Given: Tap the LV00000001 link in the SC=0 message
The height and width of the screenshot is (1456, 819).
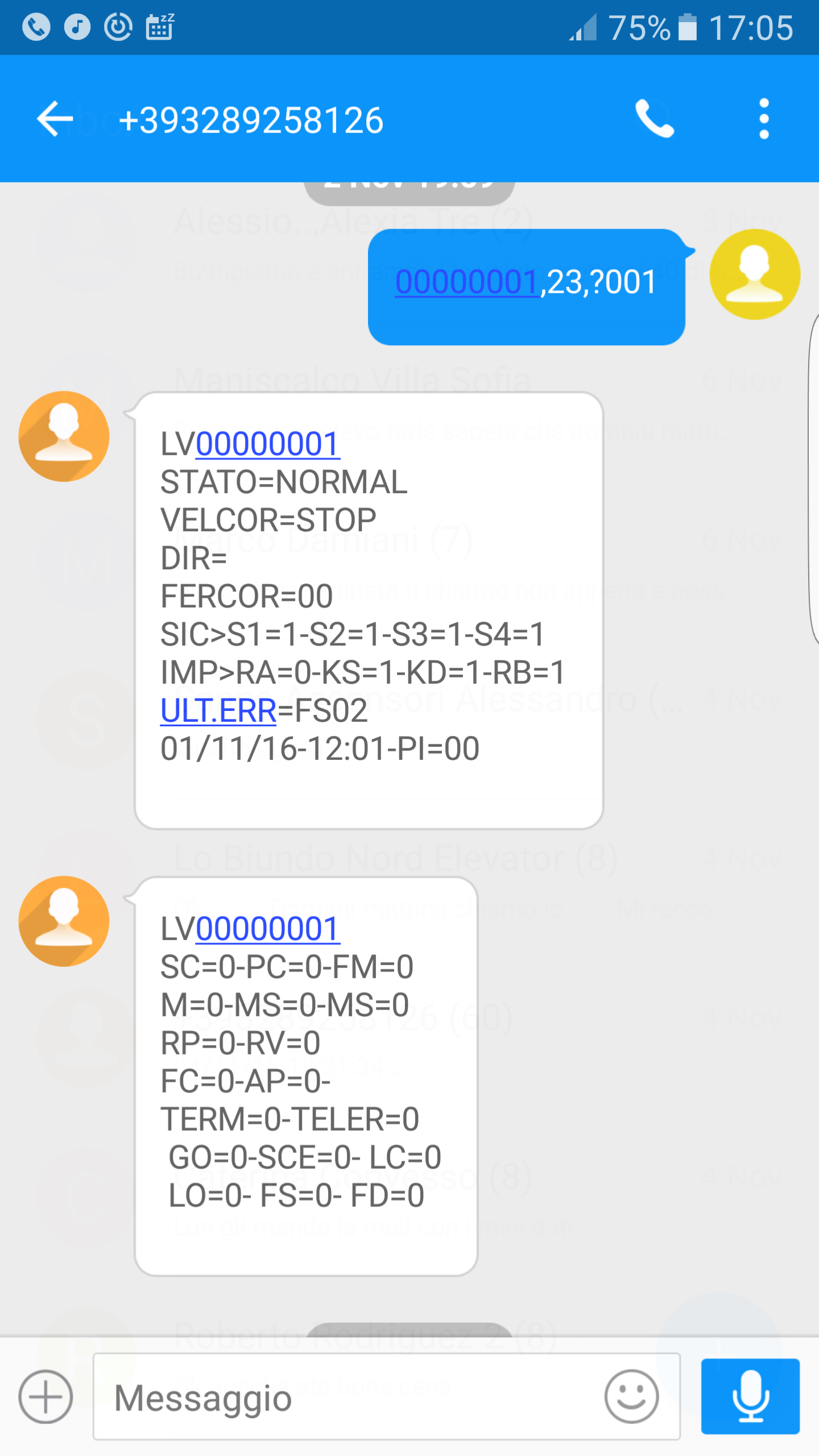Looking at the screenshot, I should pyautogui.click(x=267, y=929).
